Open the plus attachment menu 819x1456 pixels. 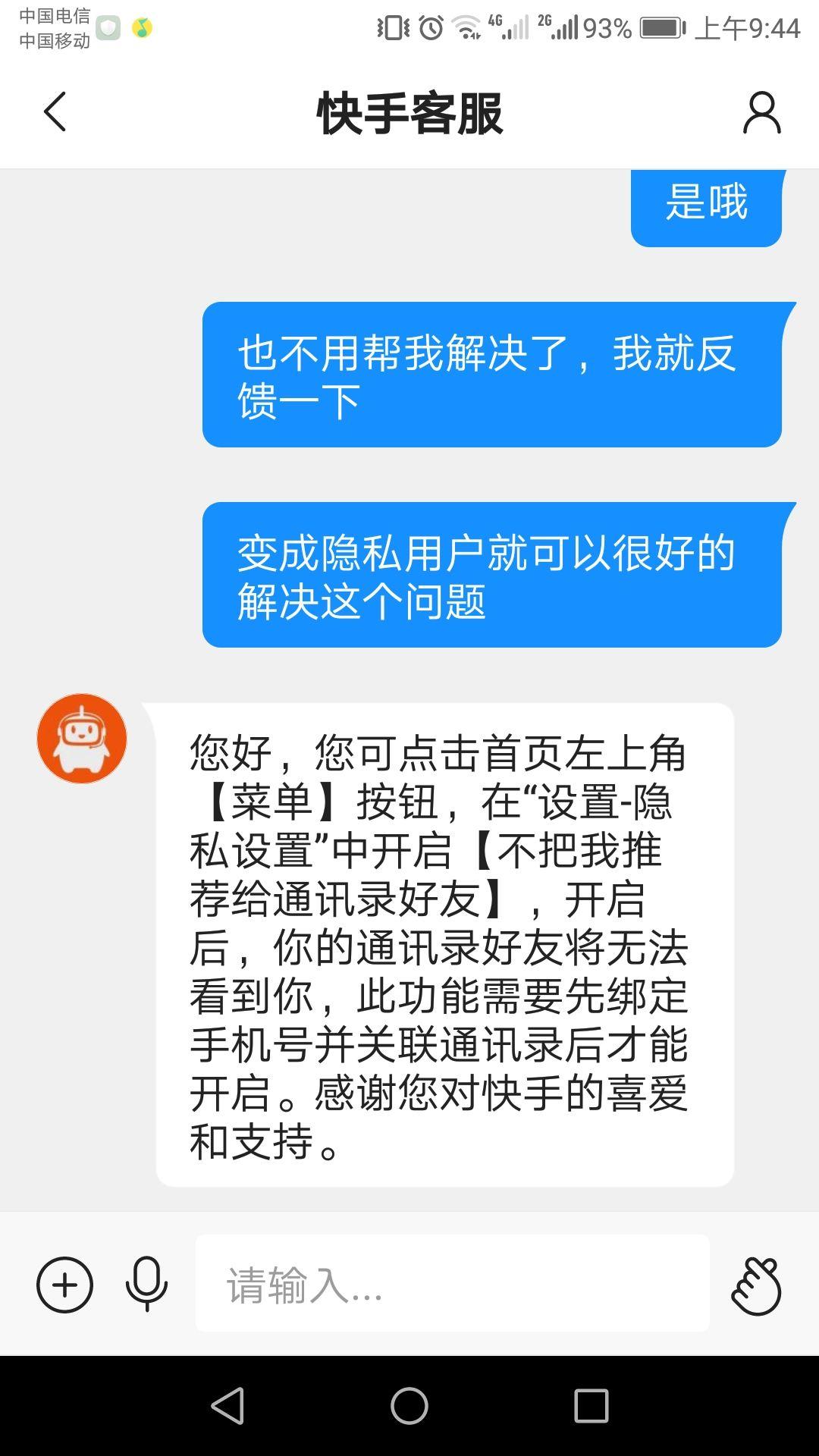64,1285
